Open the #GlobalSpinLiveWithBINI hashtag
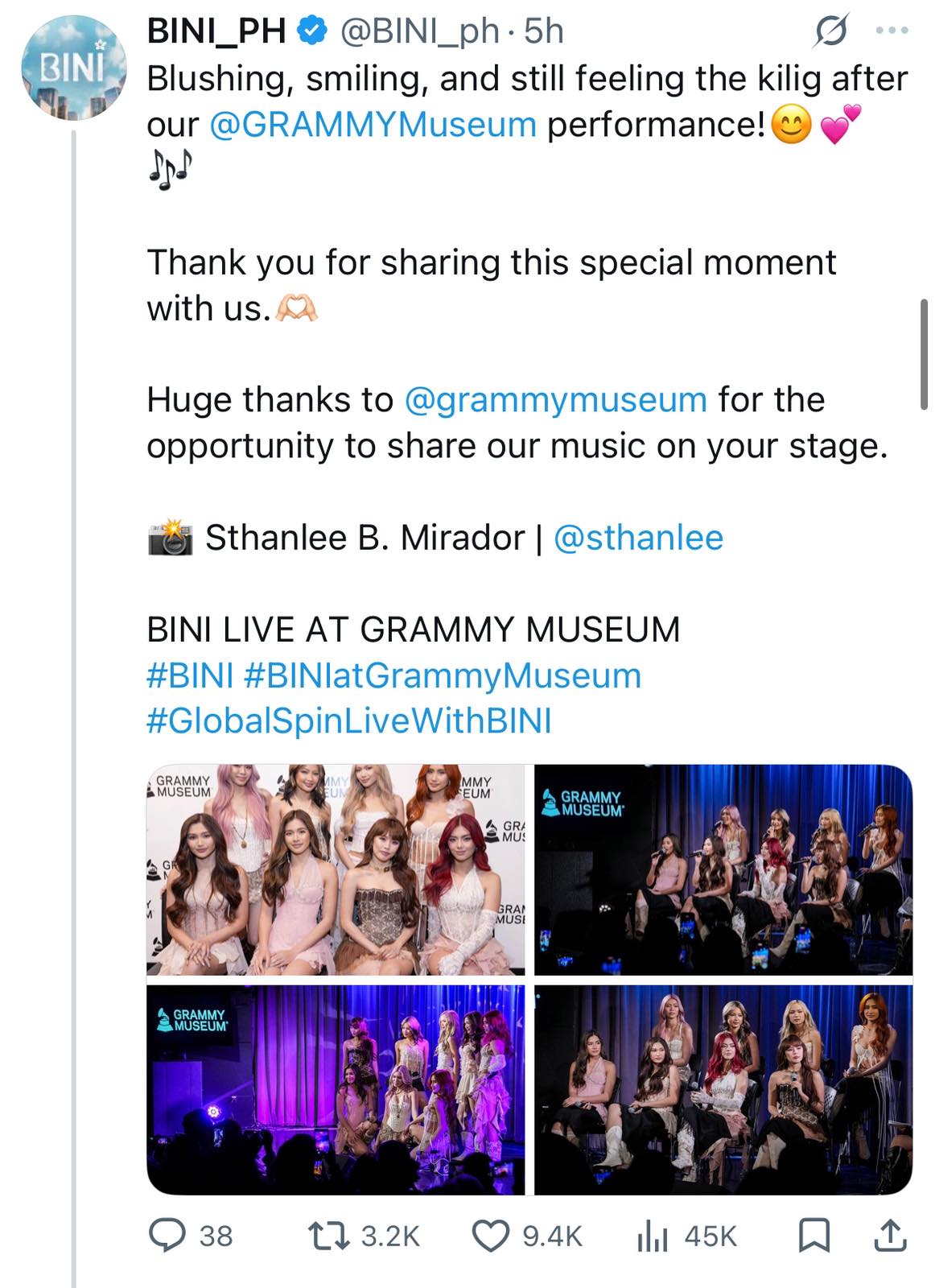Viewport: 935px width, 1288px height. point(349,720)
